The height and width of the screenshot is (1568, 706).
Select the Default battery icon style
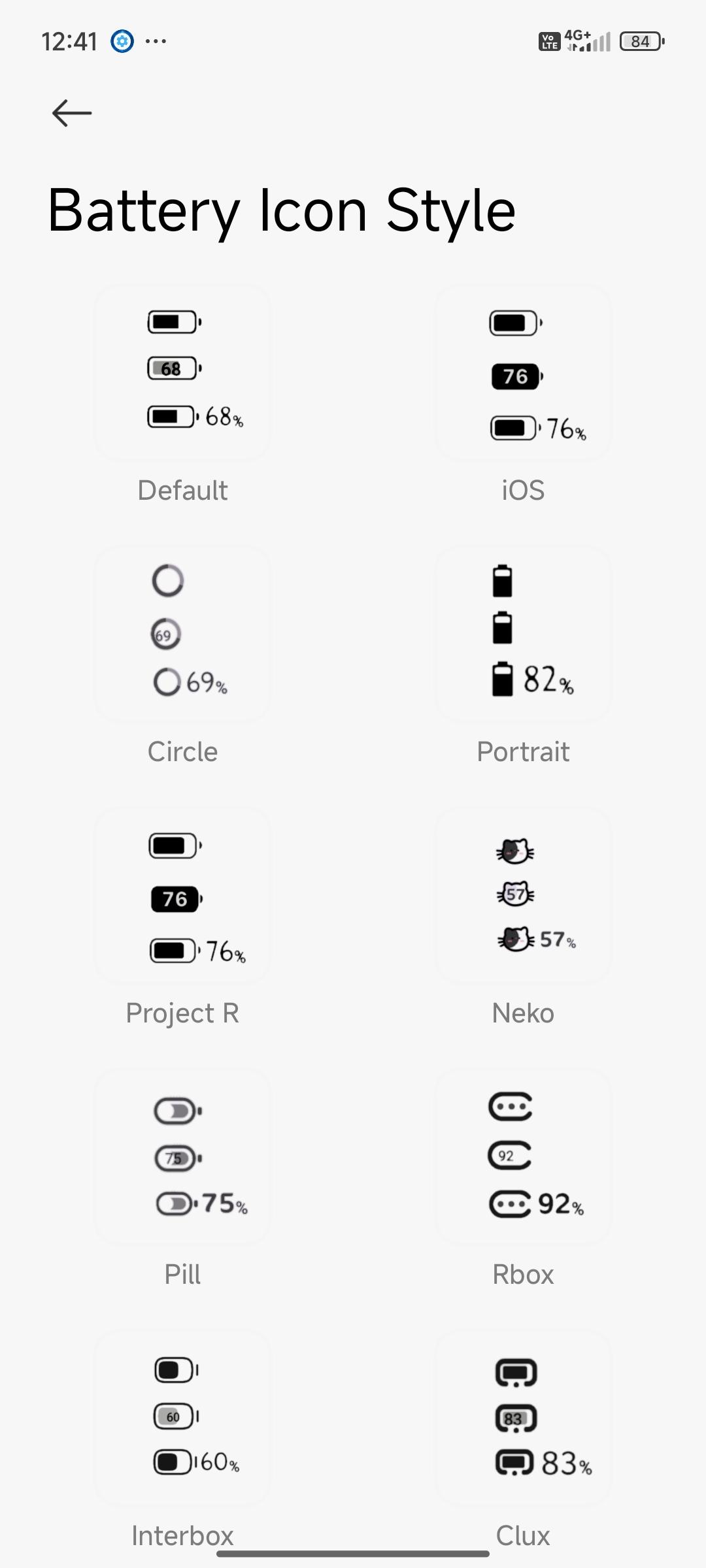coord(182,372)
